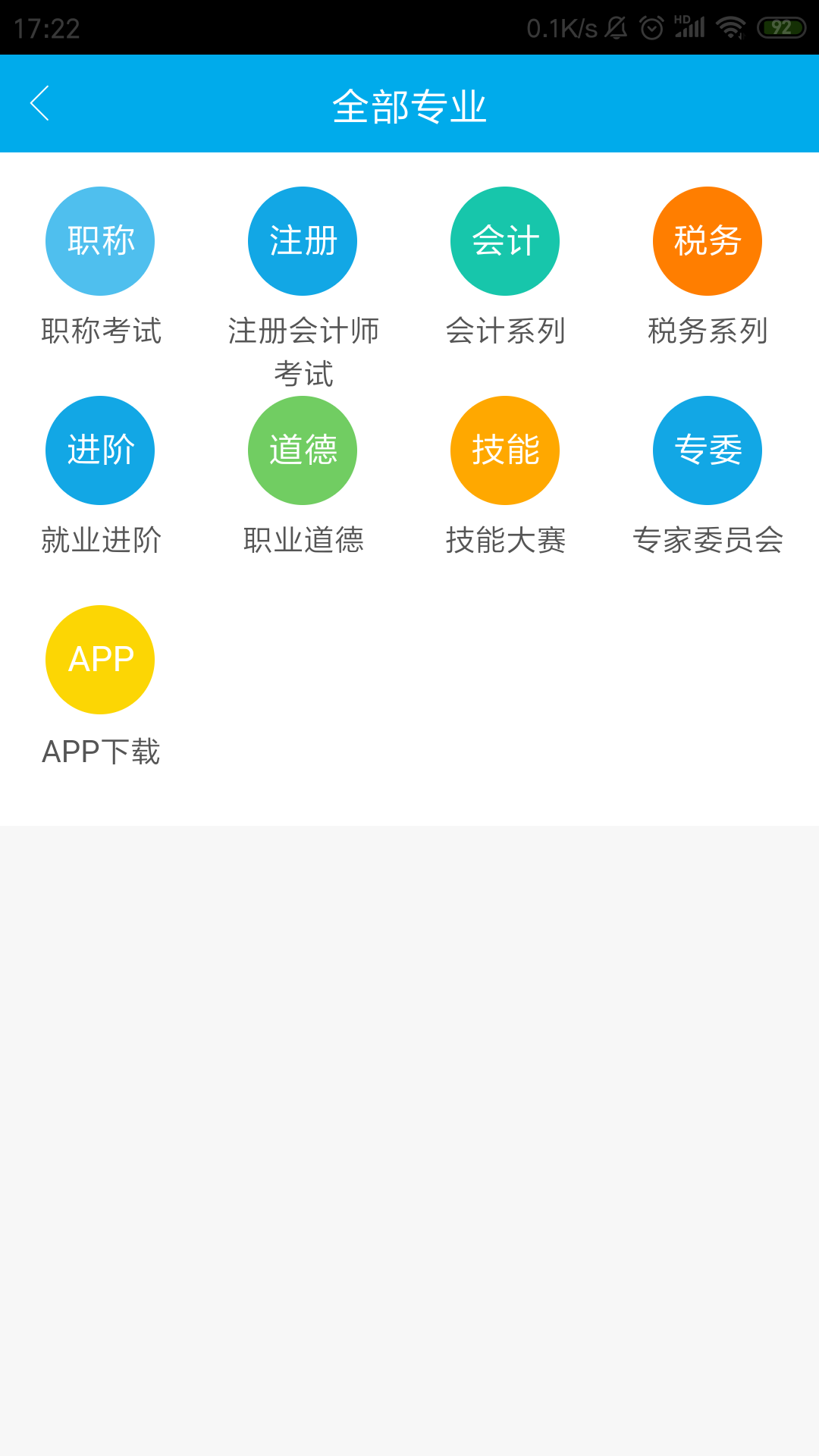Image resolution: width=819 pixels, height=1456 pixels.
Task: Open 专家委员会 via its label
Action: (x=708, y=540)
